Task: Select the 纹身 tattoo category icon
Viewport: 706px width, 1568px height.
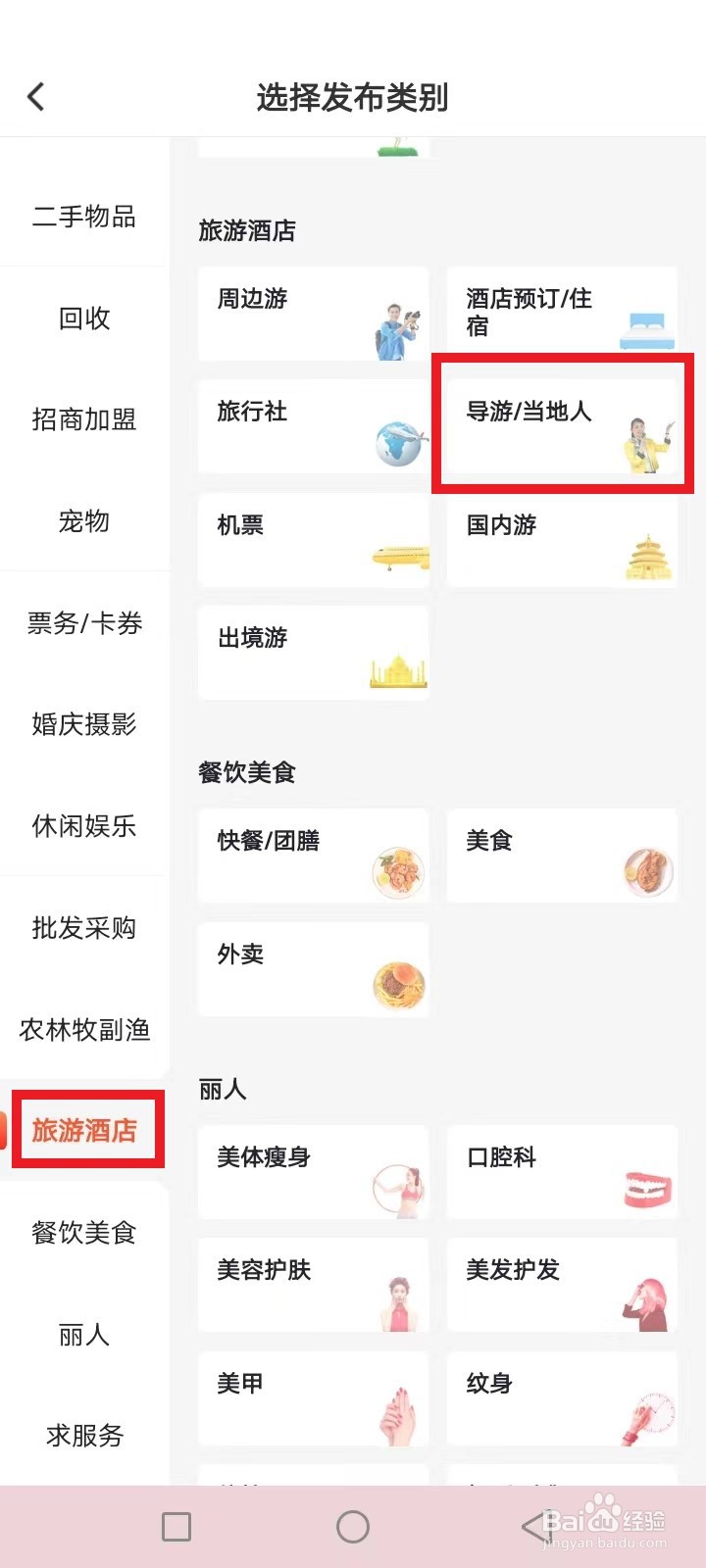Action: (561, 1398)
